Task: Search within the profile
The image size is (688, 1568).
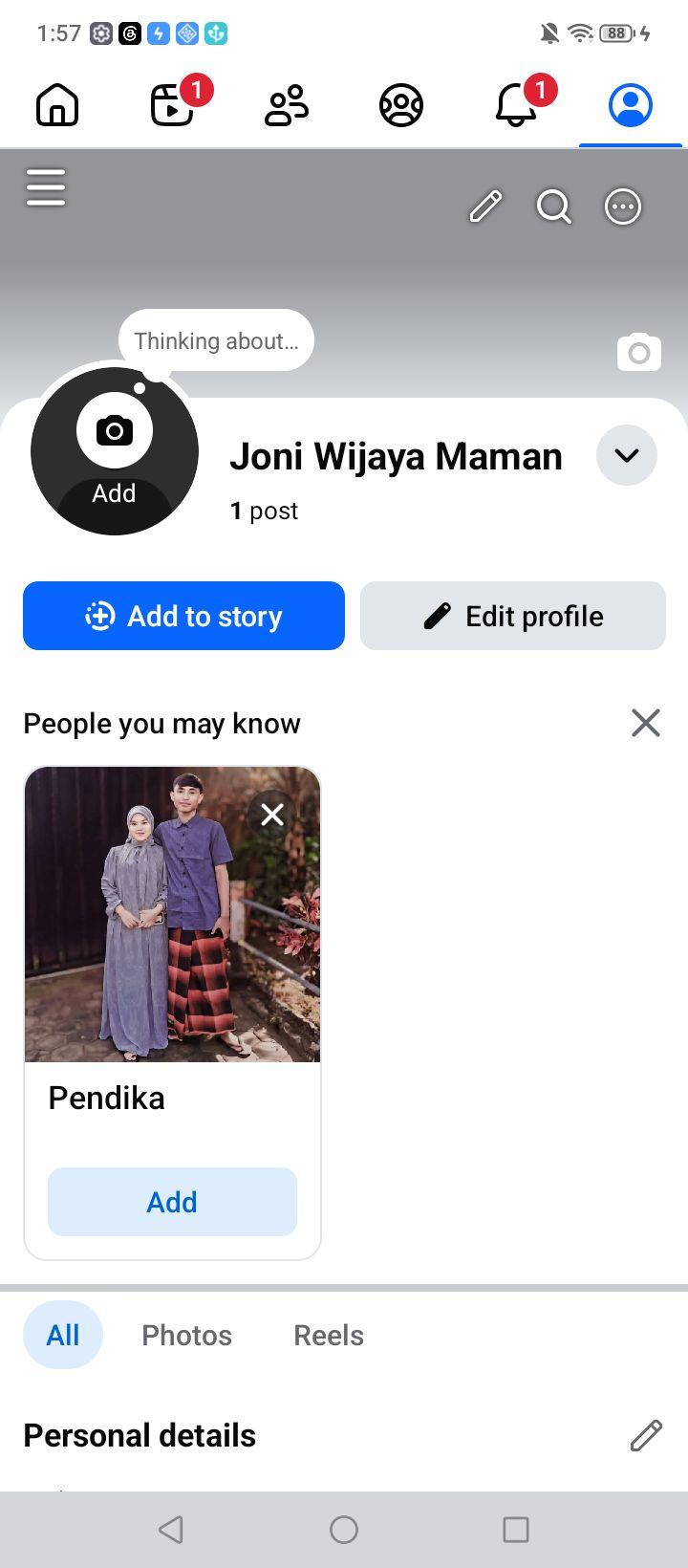Action: [554, 207]
